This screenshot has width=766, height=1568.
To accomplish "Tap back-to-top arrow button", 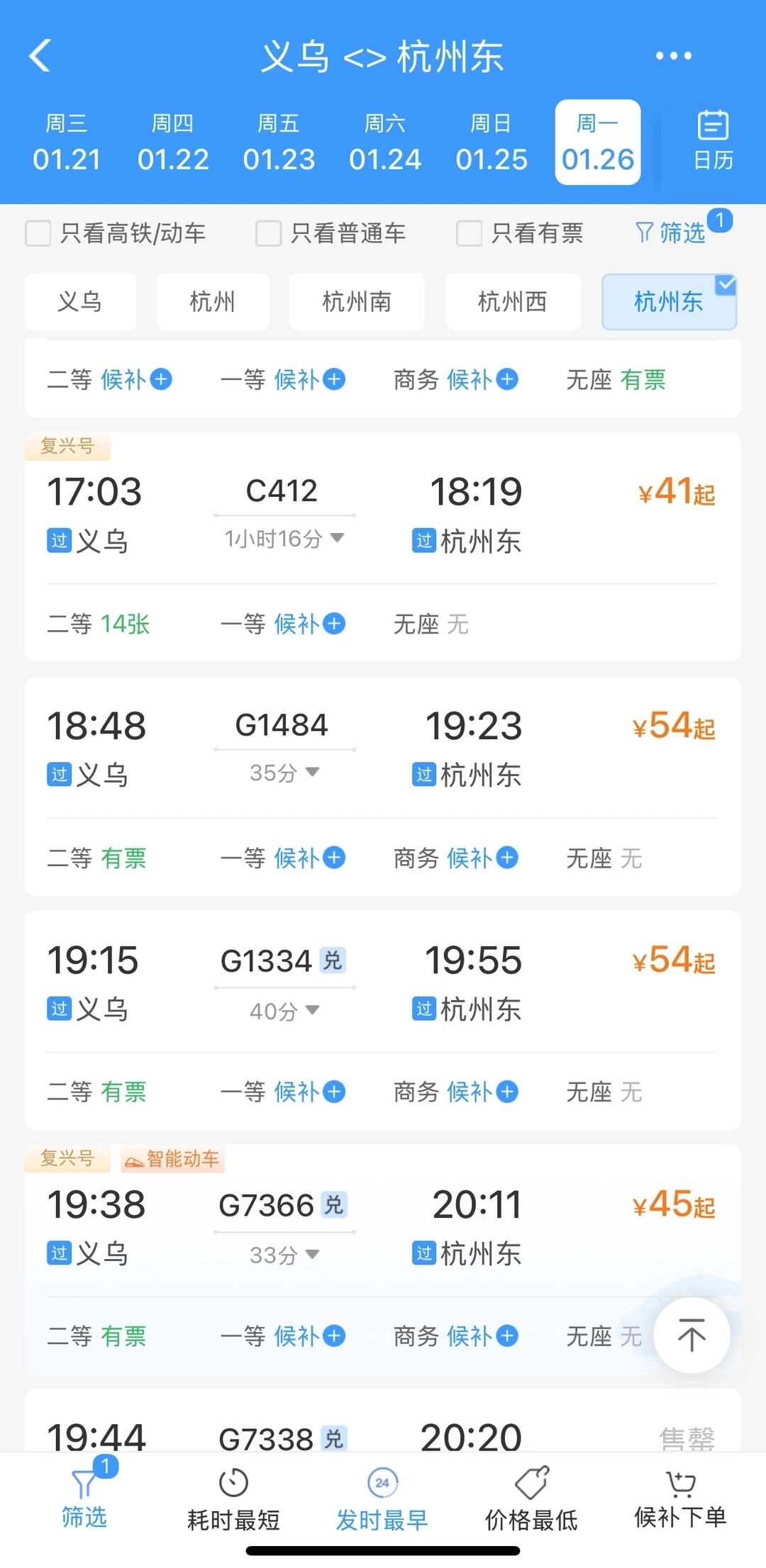I will pyautogui.click(x=692, y=1335).
